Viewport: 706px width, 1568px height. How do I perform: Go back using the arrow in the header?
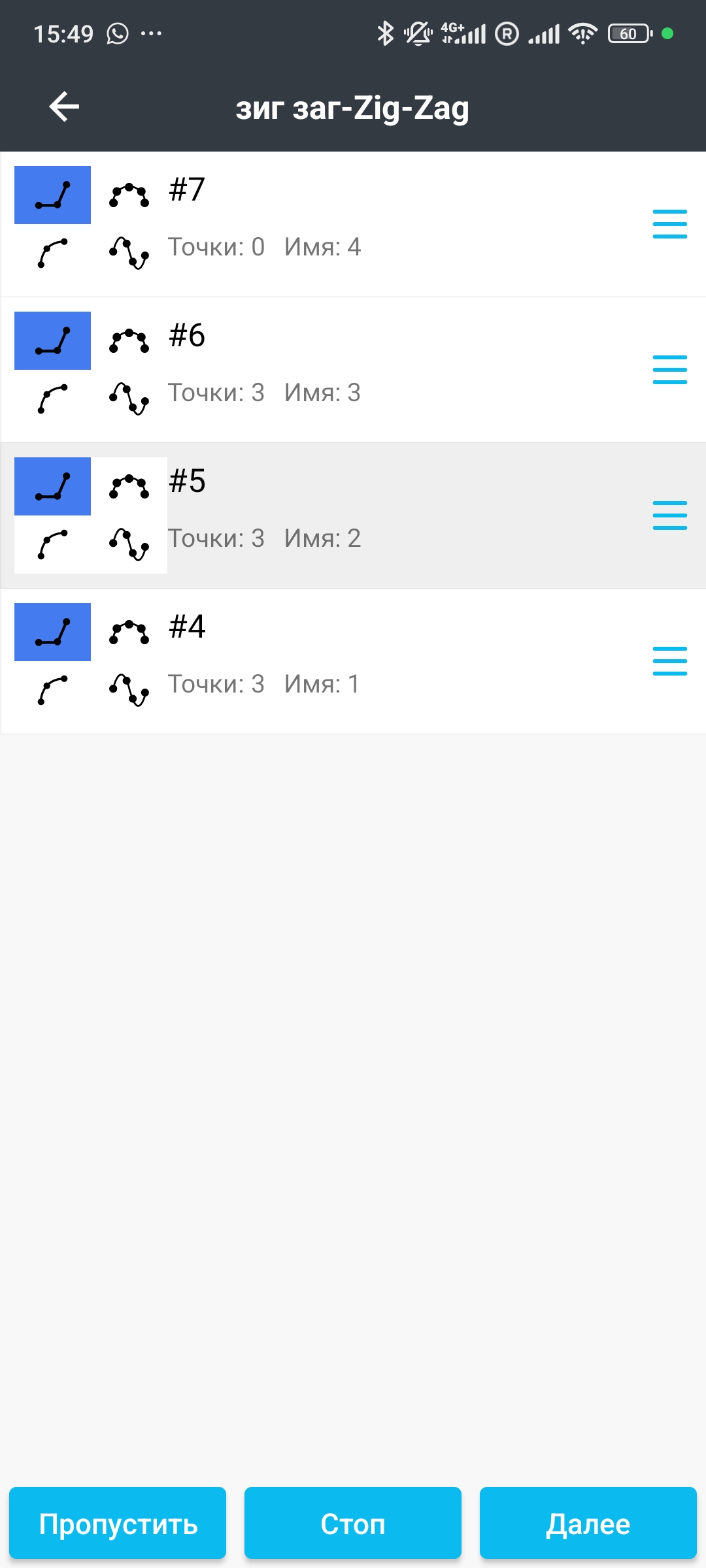pyautogui.click(x=64, y=107)
